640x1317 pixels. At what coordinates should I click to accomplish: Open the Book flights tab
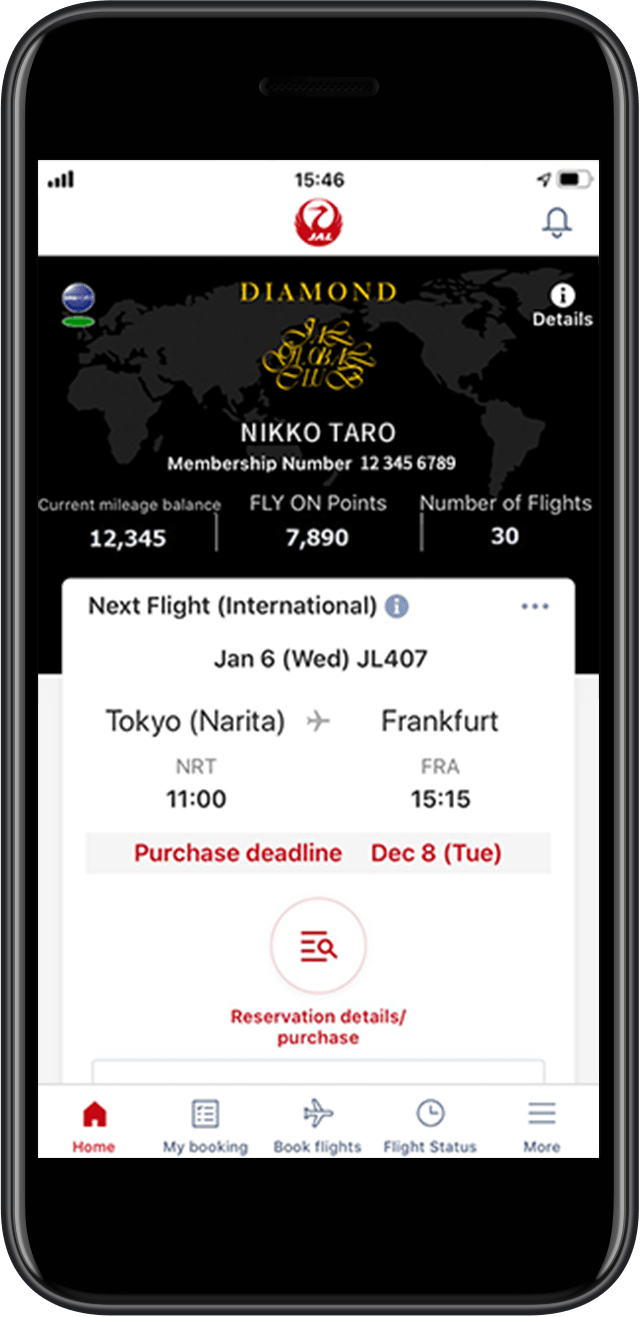pos(317,1125)
